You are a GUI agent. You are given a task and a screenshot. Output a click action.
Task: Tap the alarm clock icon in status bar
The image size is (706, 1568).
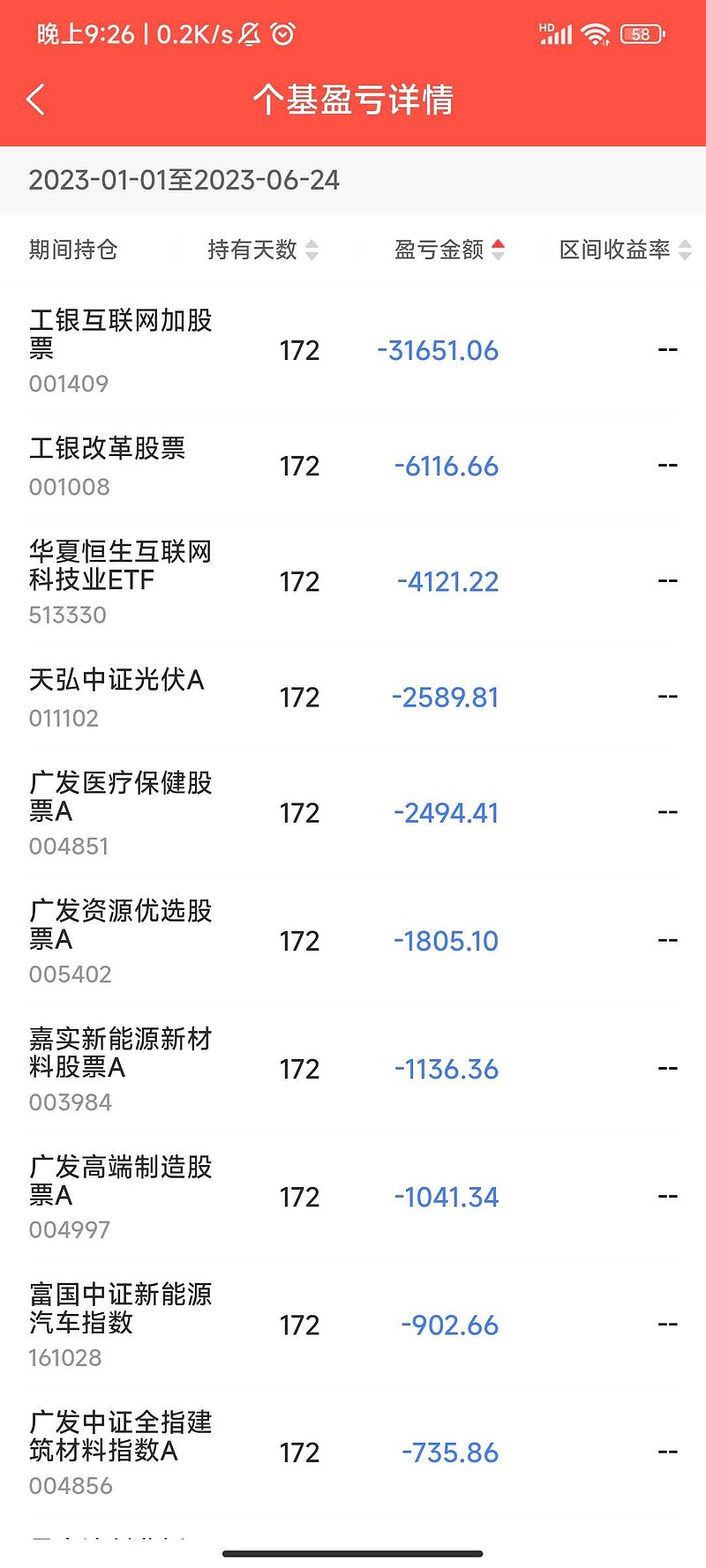pyautogui.click(x=281, y=34)
